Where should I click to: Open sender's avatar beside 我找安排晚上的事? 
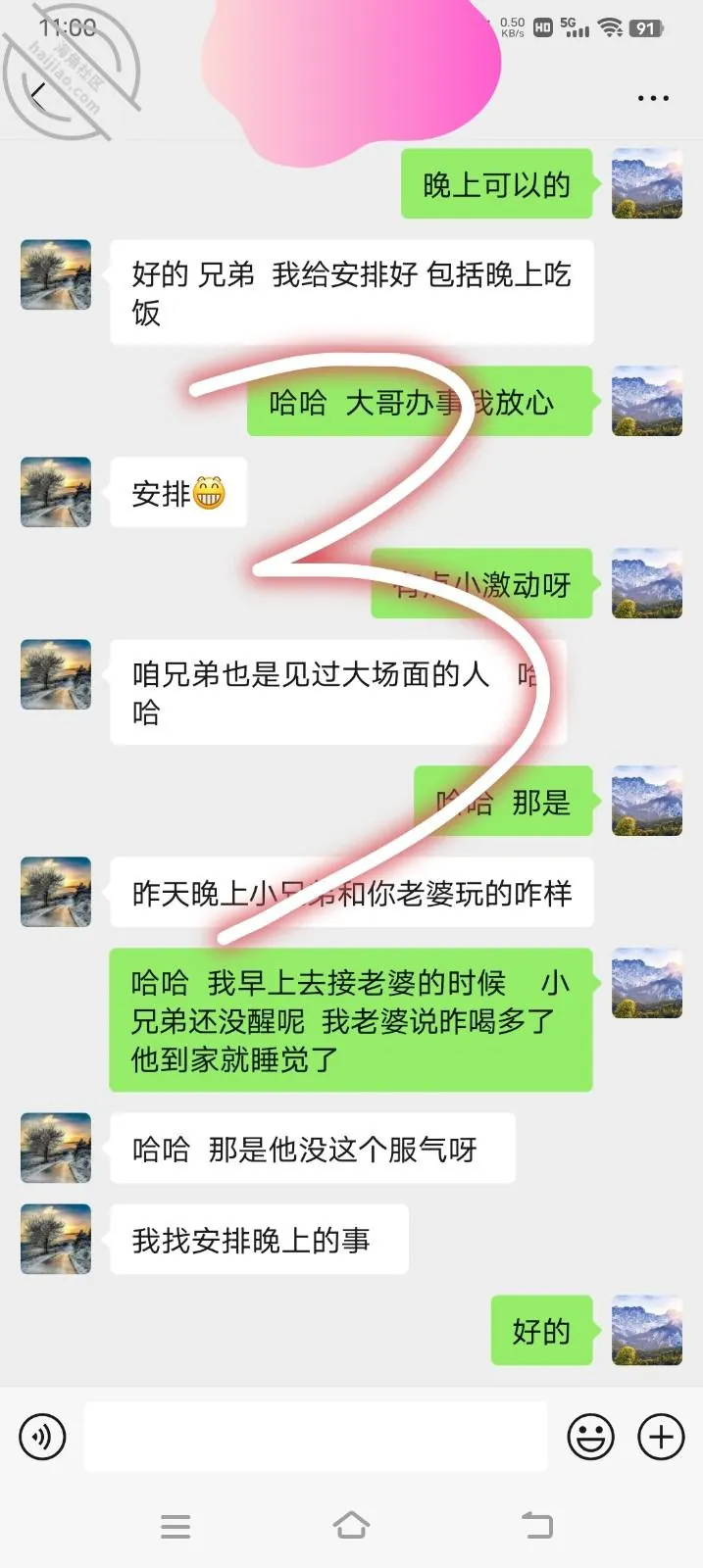tap(56, 1239)
